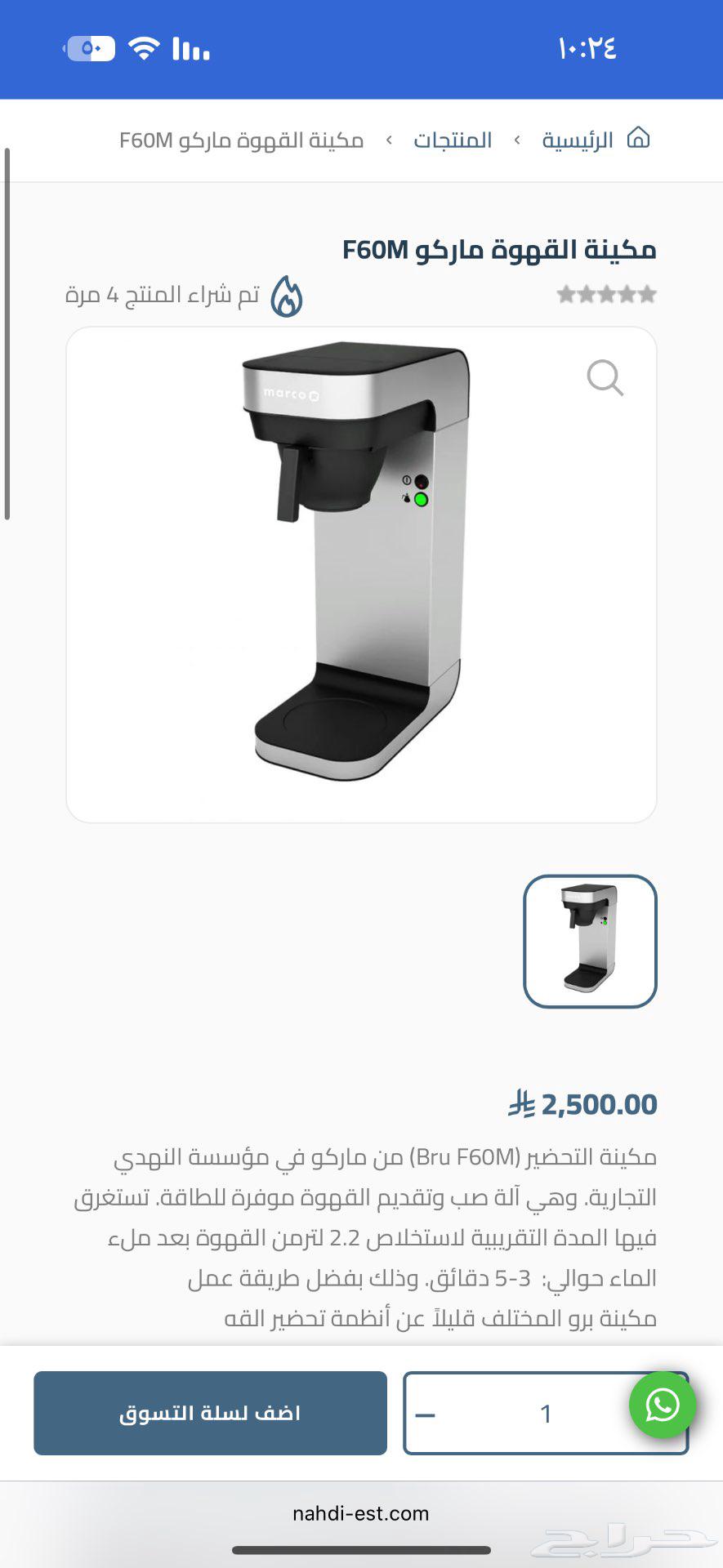Rate the product by clicking the first star
The width and height of the screenshot is (723, 1568).
(568, 295)
